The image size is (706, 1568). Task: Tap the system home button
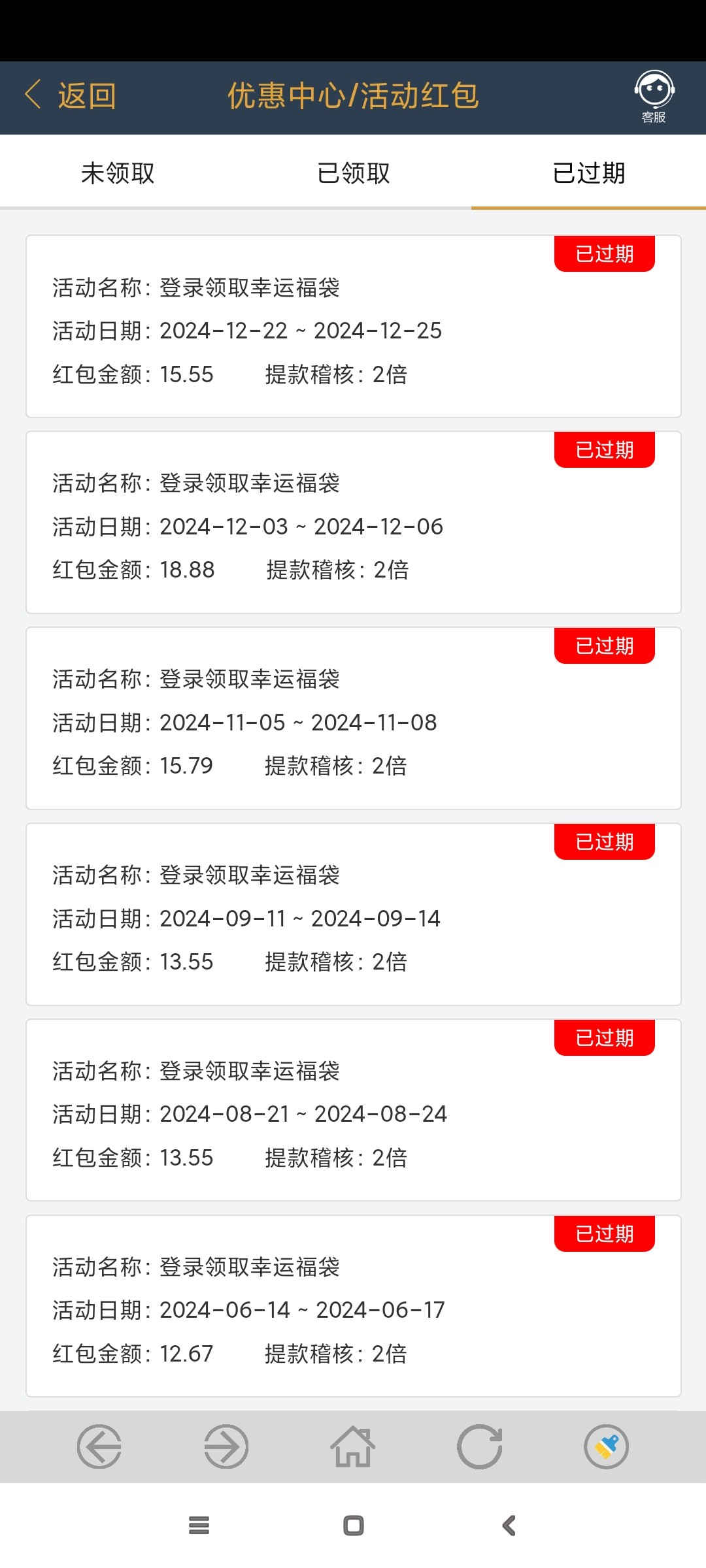pos(353,1526)
